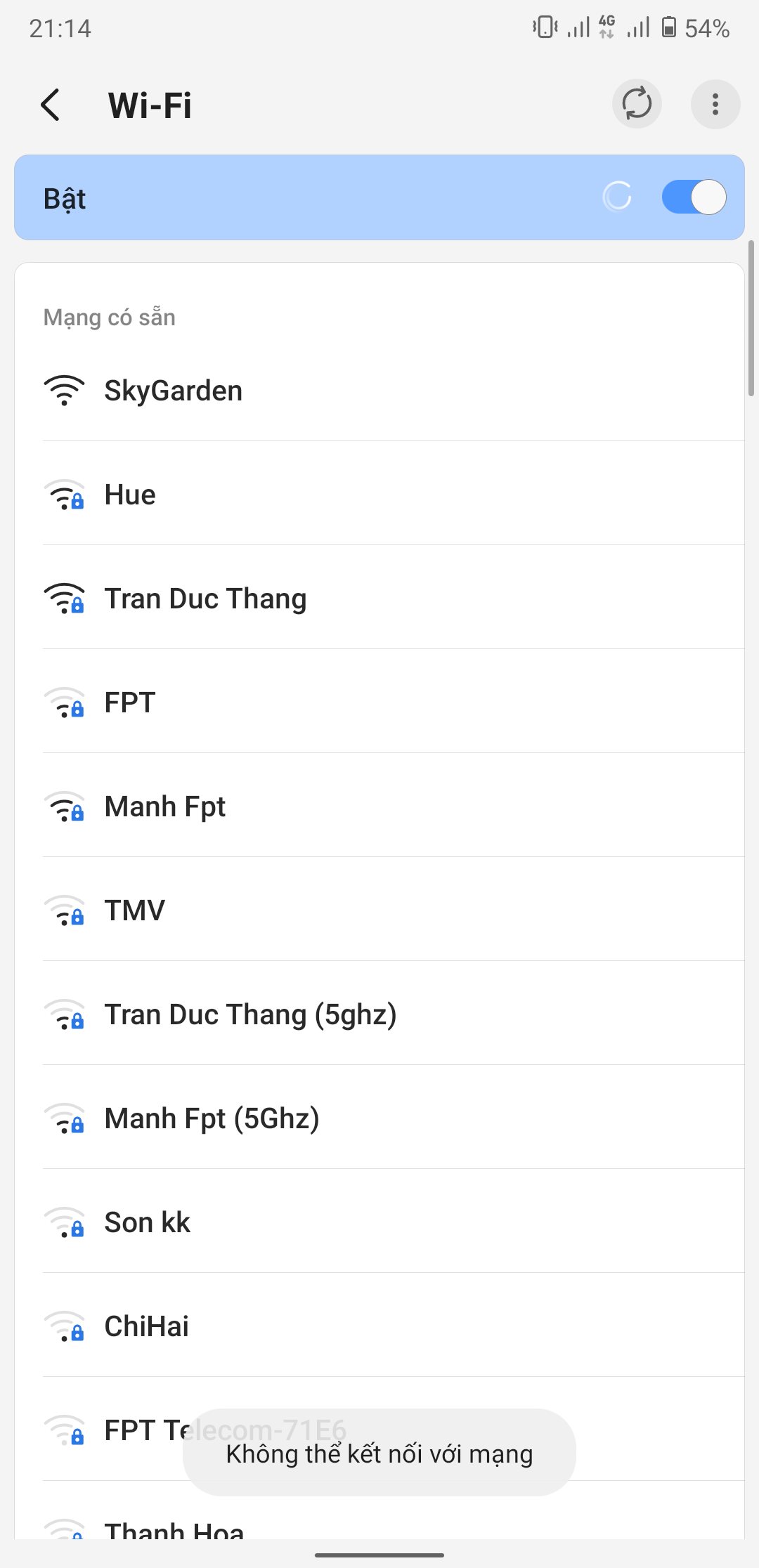This screenshot has height=1568, width=759.
Task: Connect to the SkyGarden network
Action: click(x=174, y=391)
